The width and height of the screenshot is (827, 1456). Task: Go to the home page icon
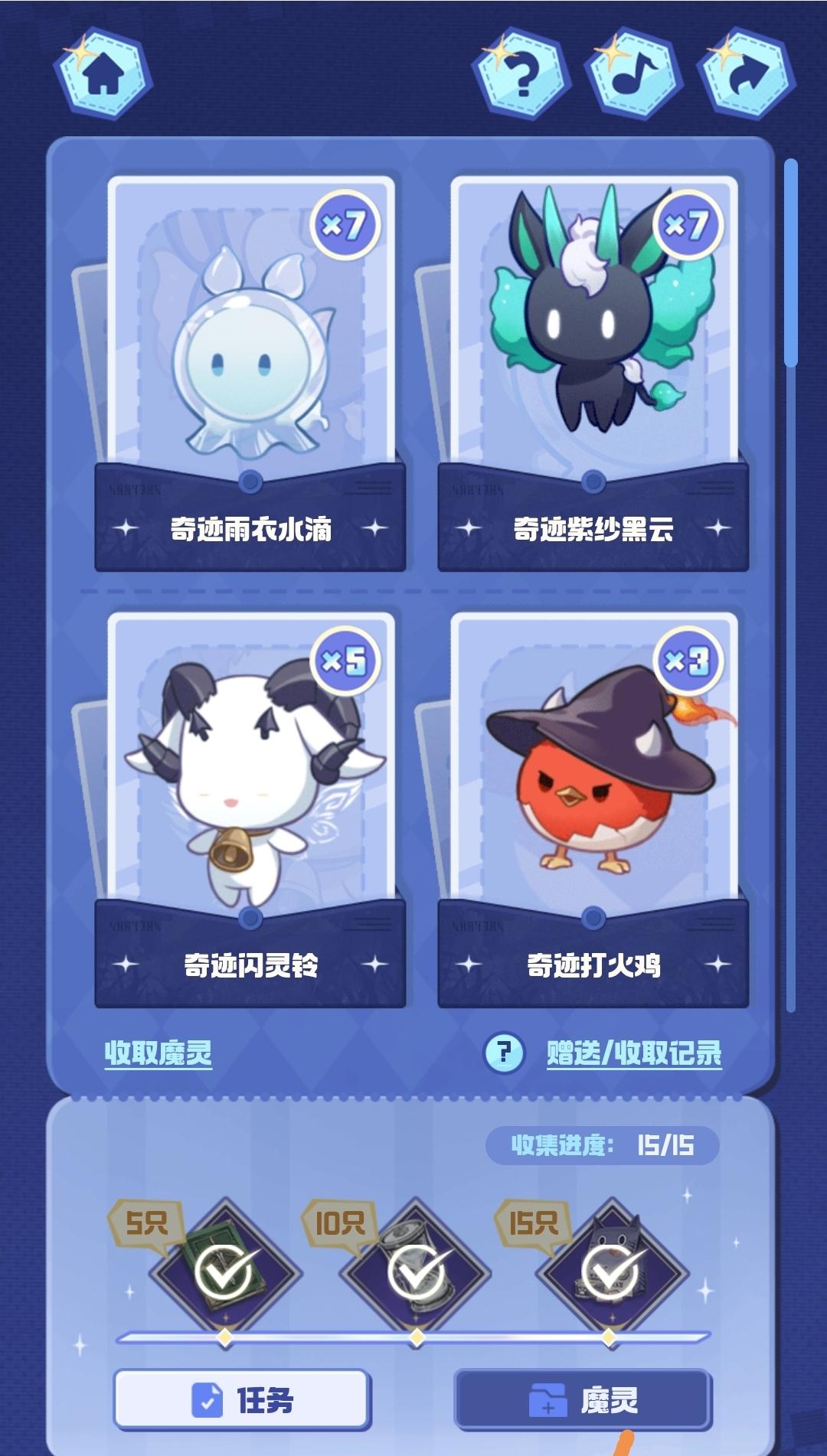click(103, 74)
